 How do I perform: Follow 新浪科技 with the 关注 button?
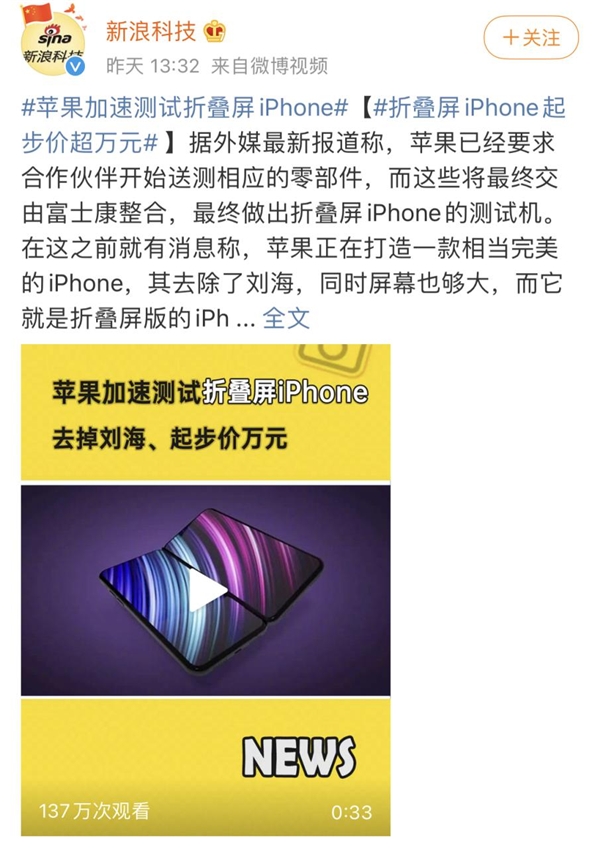pyautogui.click(x=531, y=38)
